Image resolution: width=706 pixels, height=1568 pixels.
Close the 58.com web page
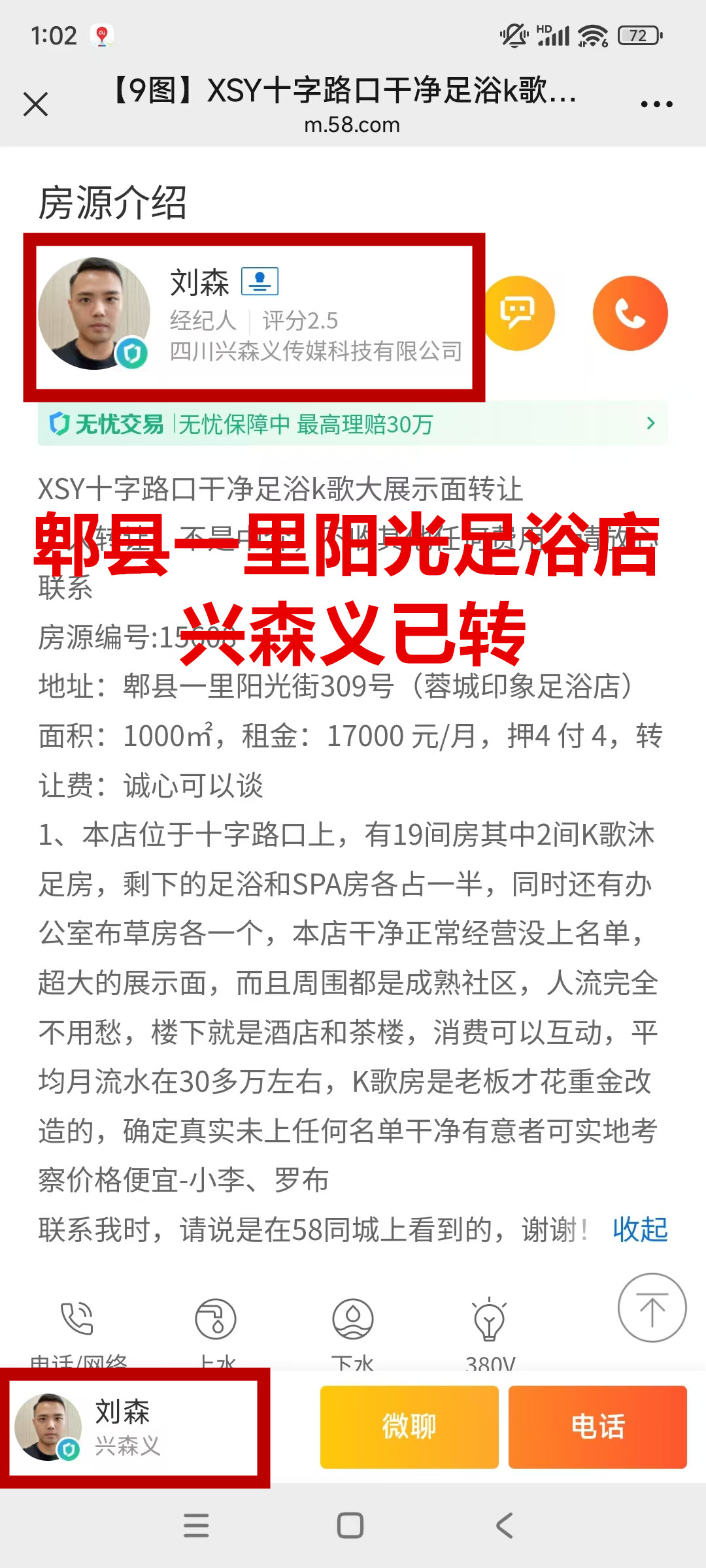click(x=35, y=105)
